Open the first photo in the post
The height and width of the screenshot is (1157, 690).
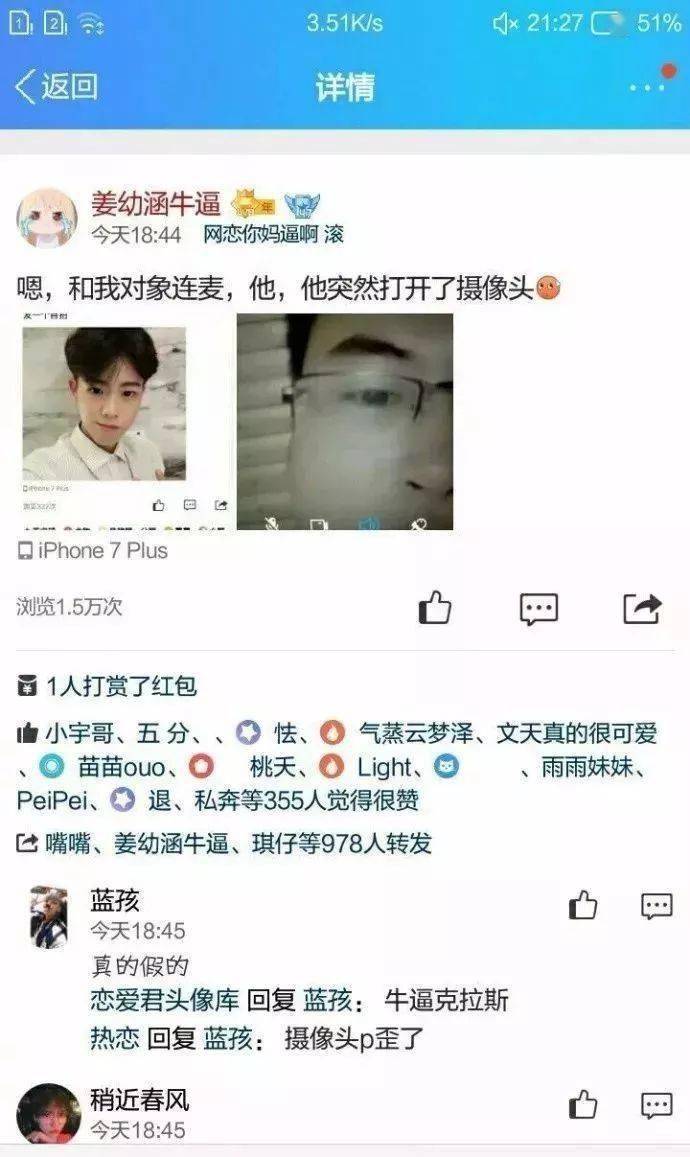pyautogui.click(x=124, y=421)
